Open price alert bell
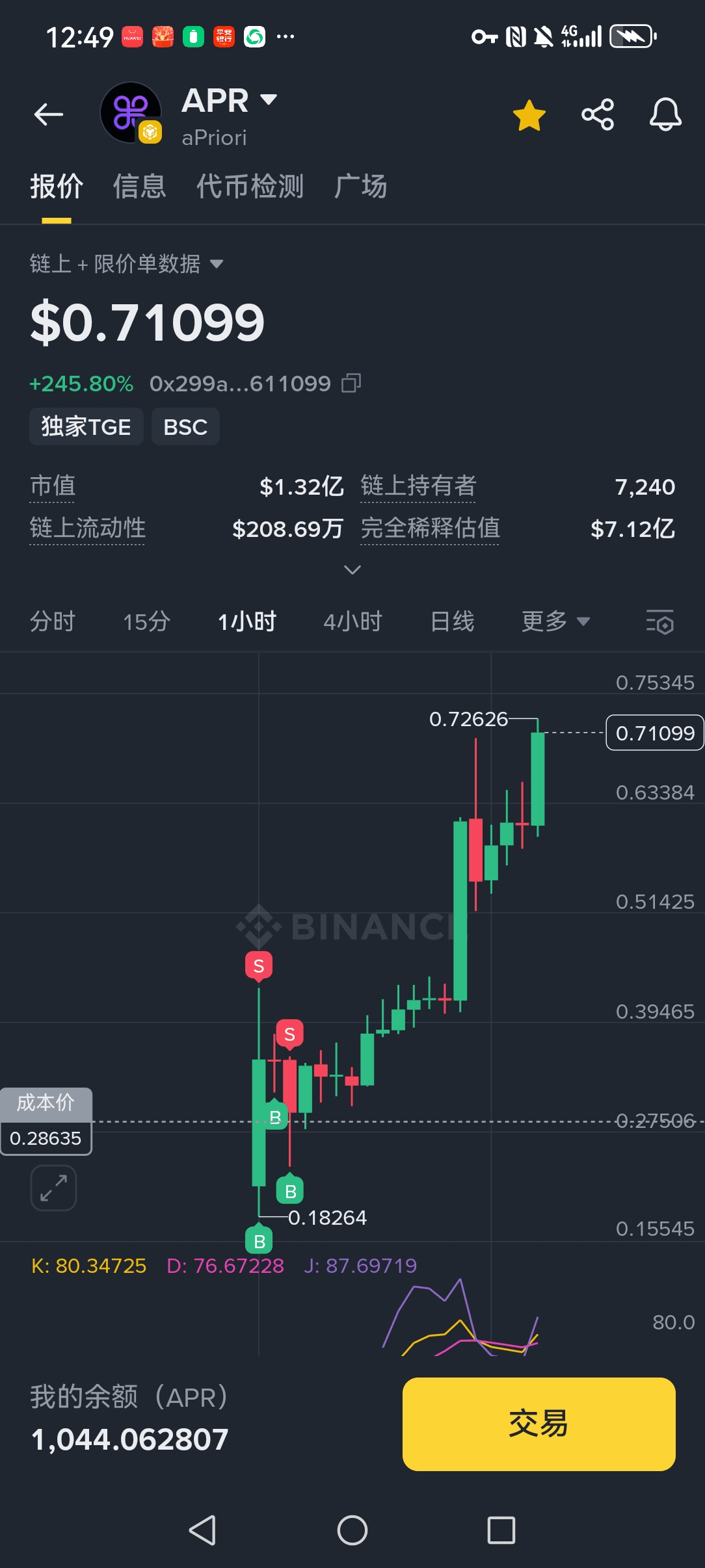This screenshot has height=1568, width=705. (x=665, y=115)
